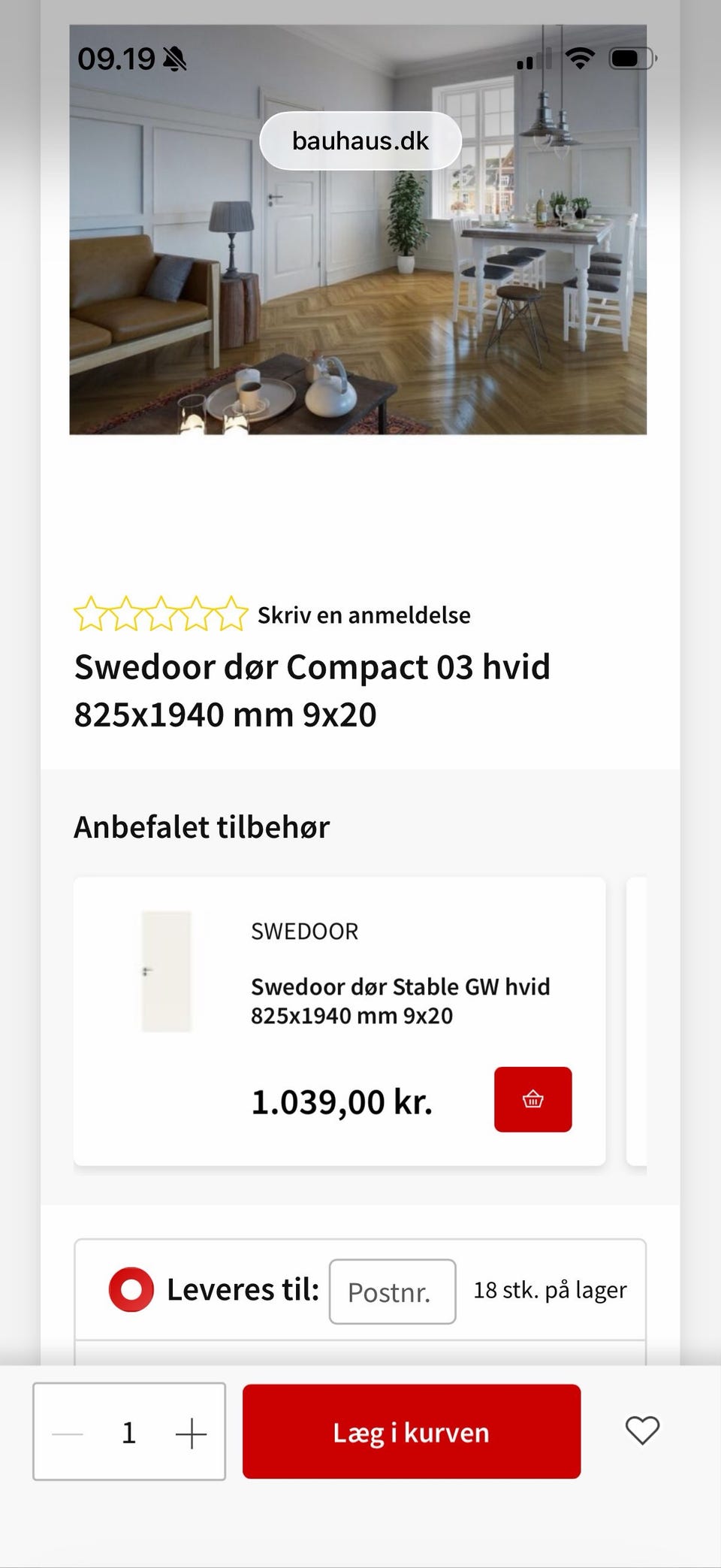Click the heart wishlist icon
Screen dimensions: 721x1568
[642, 1431]
